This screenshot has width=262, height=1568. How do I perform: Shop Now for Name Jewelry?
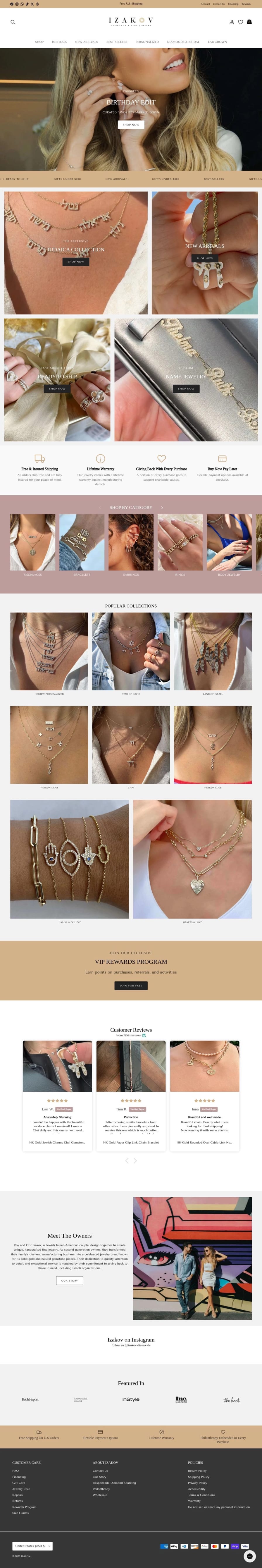[186, 388]
